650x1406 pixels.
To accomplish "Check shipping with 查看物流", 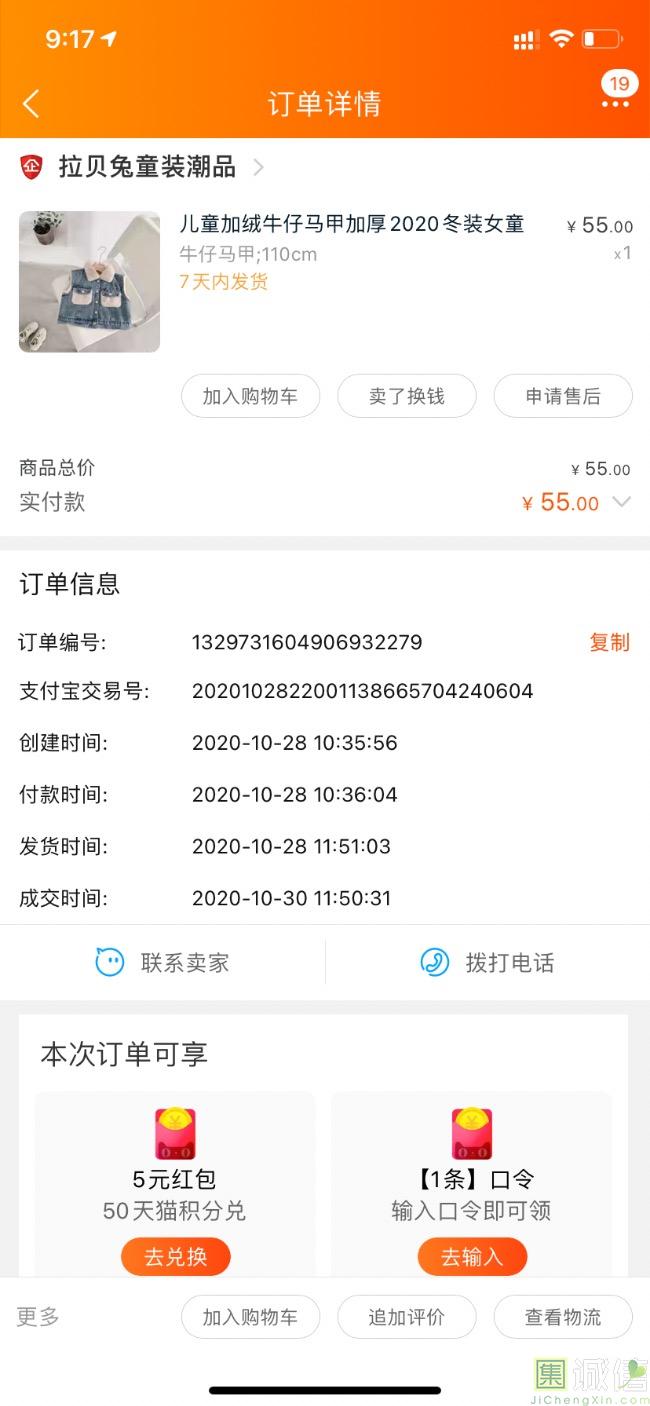I will pos(563,1317).
